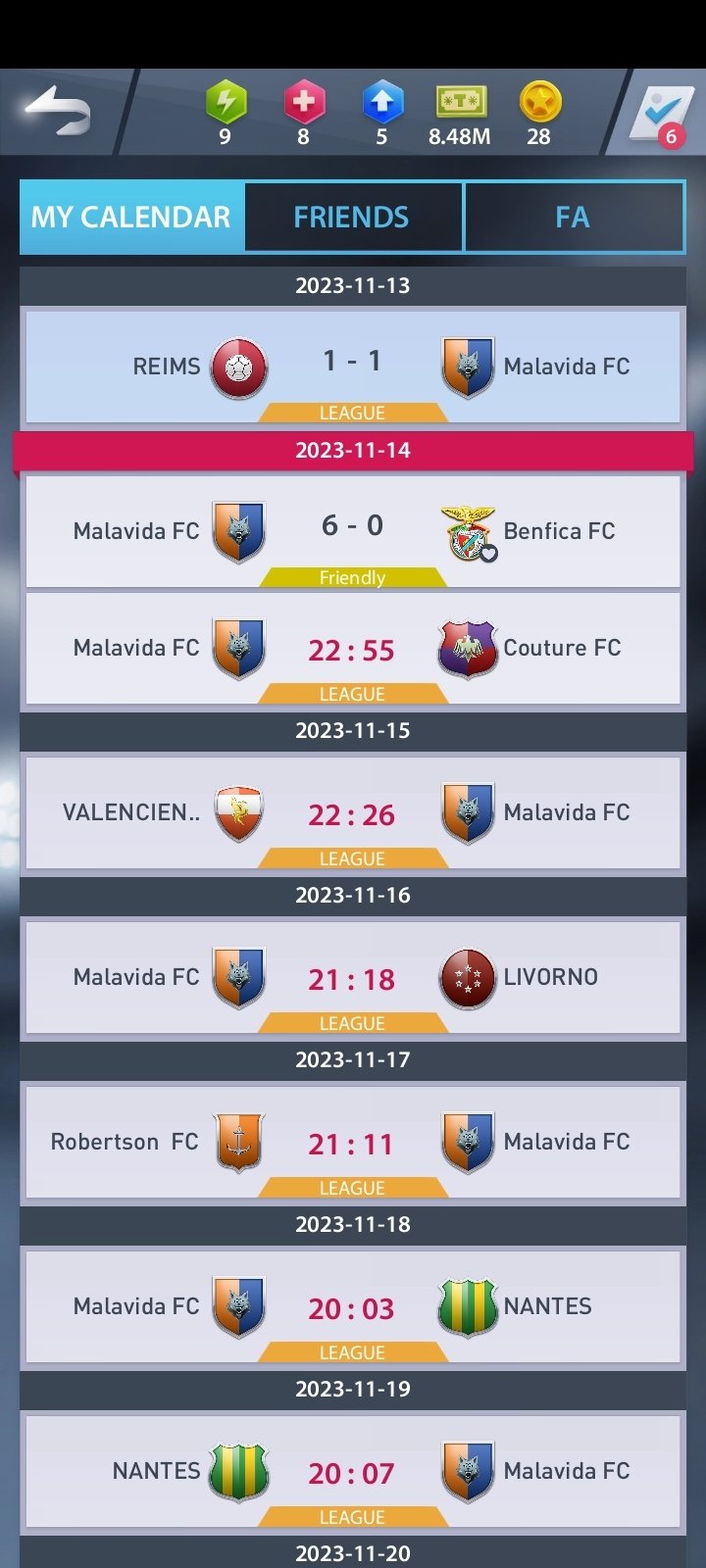Open the friendly match against Benfica FC

tap(352, 531)
